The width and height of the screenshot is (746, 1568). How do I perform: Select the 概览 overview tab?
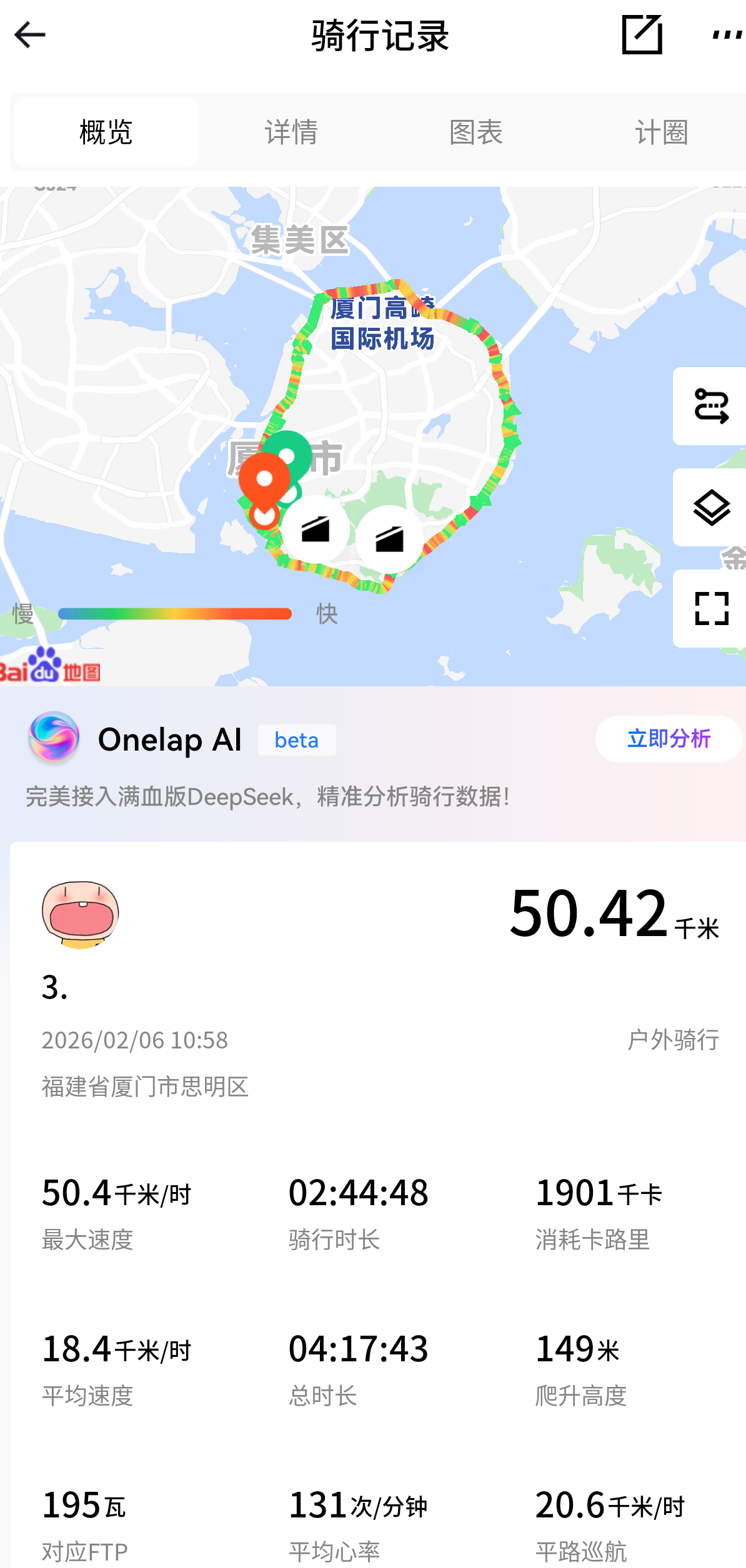pyautogui.click(x=106, y=132)
